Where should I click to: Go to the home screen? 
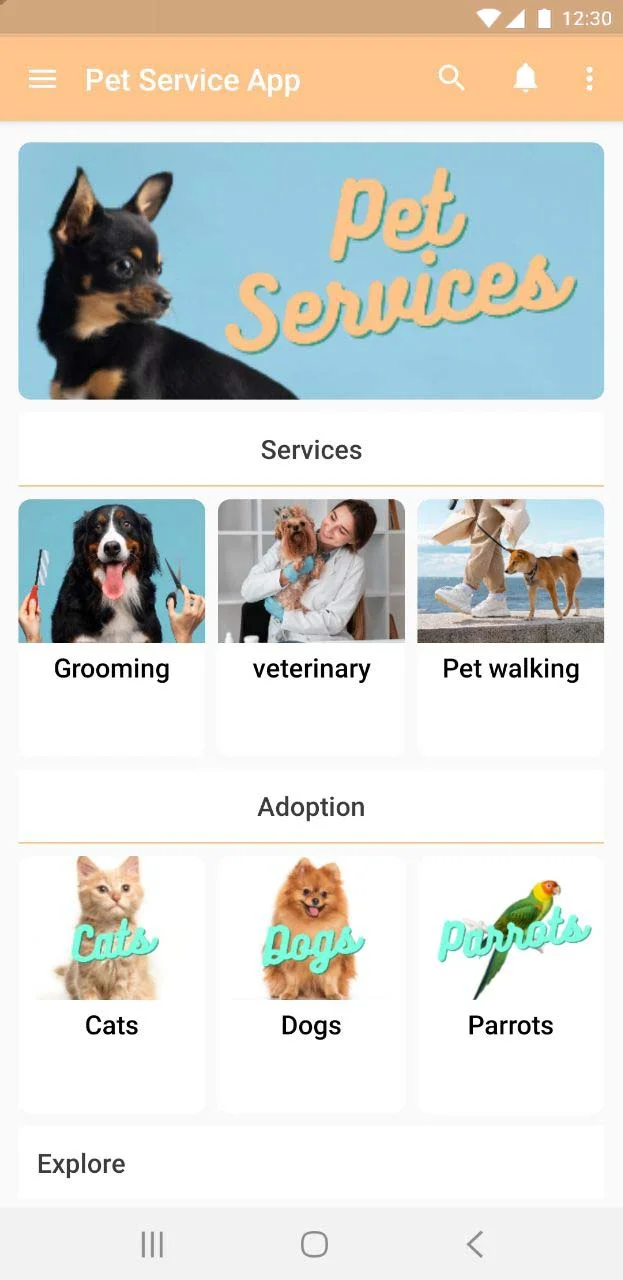click(x=314, y=1244)
